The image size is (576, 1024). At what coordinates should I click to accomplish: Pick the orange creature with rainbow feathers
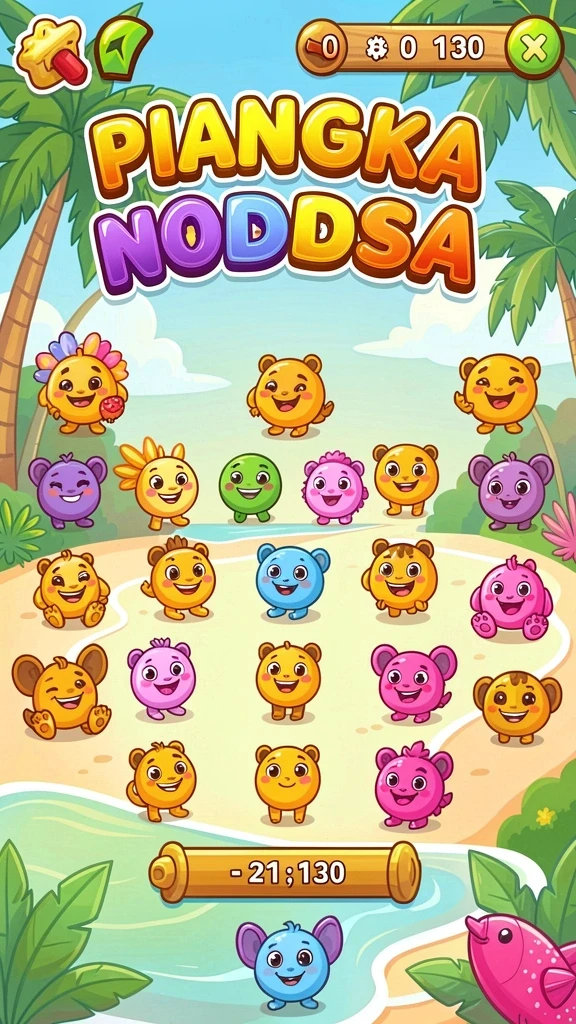click(80, 384)
